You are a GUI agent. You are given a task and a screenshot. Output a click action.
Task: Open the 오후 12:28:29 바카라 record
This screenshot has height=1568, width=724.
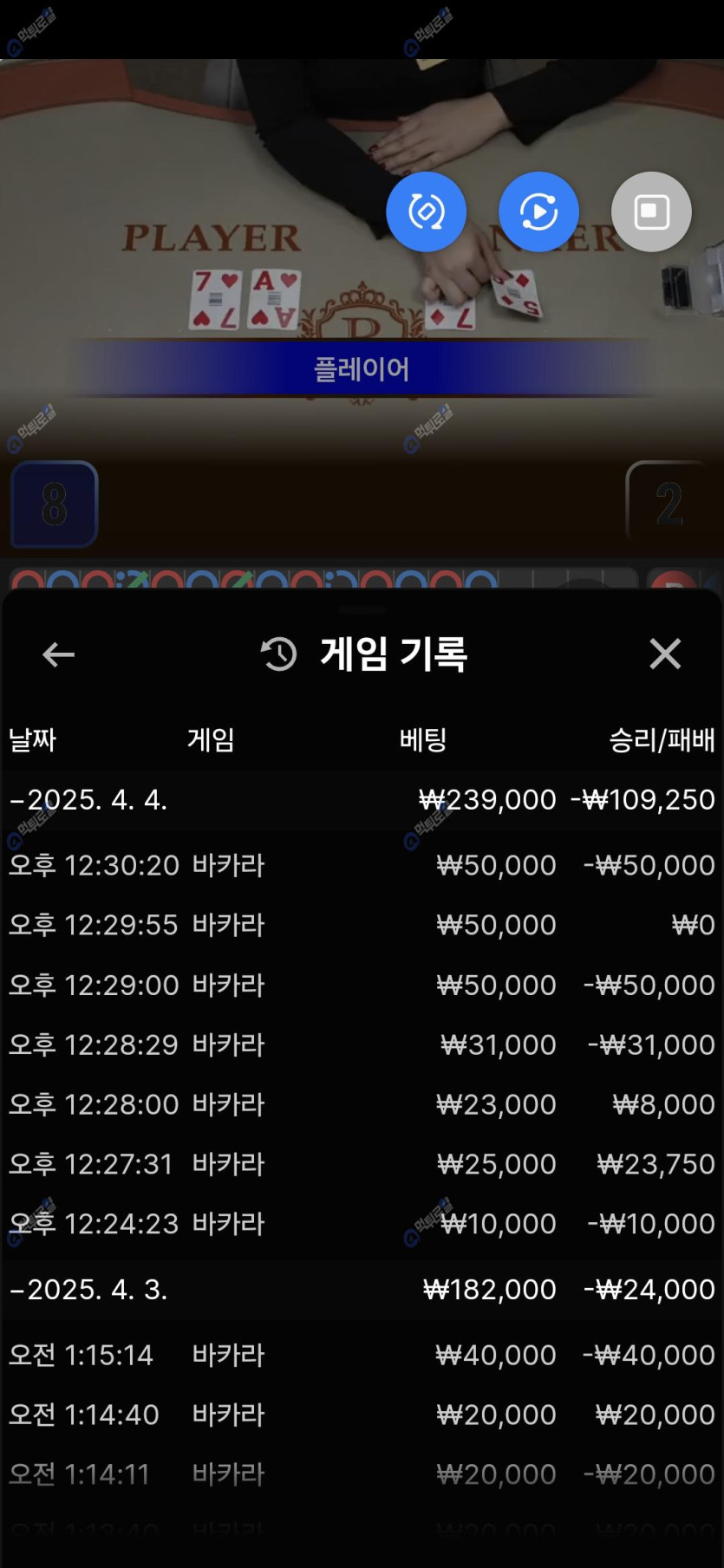(x=361, y=1044)
